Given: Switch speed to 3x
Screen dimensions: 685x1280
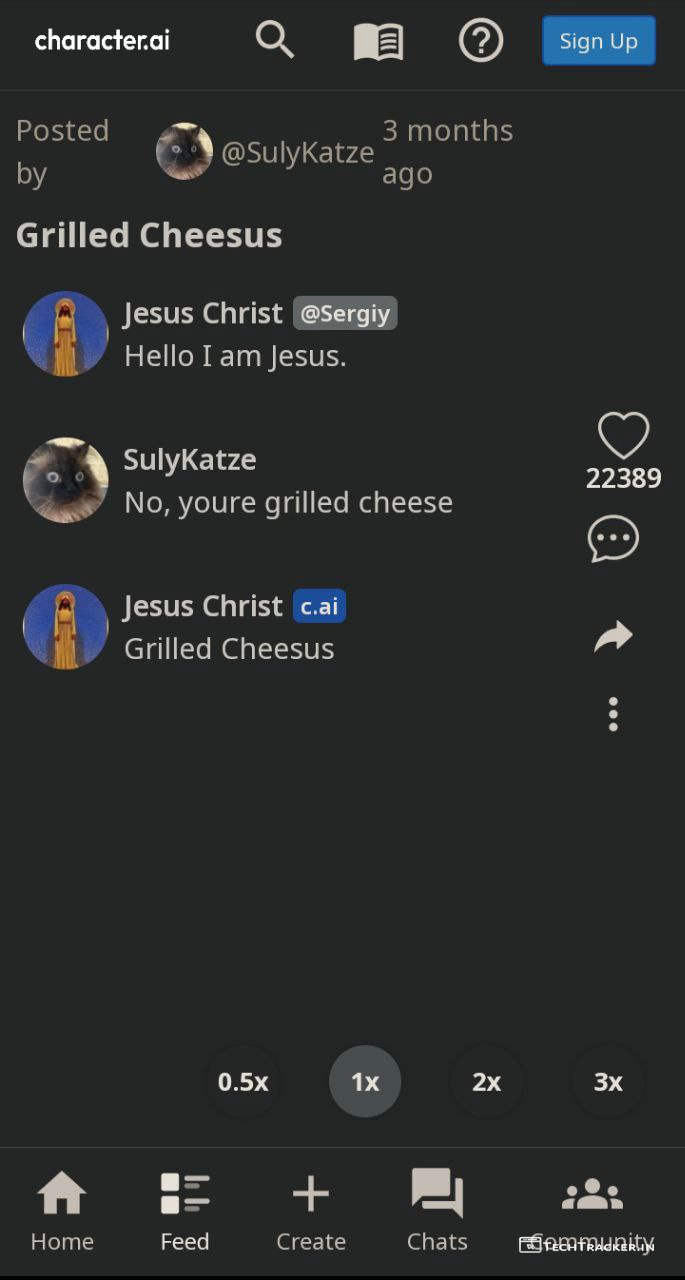Looking at the screenshot, I should (608, 1081).
